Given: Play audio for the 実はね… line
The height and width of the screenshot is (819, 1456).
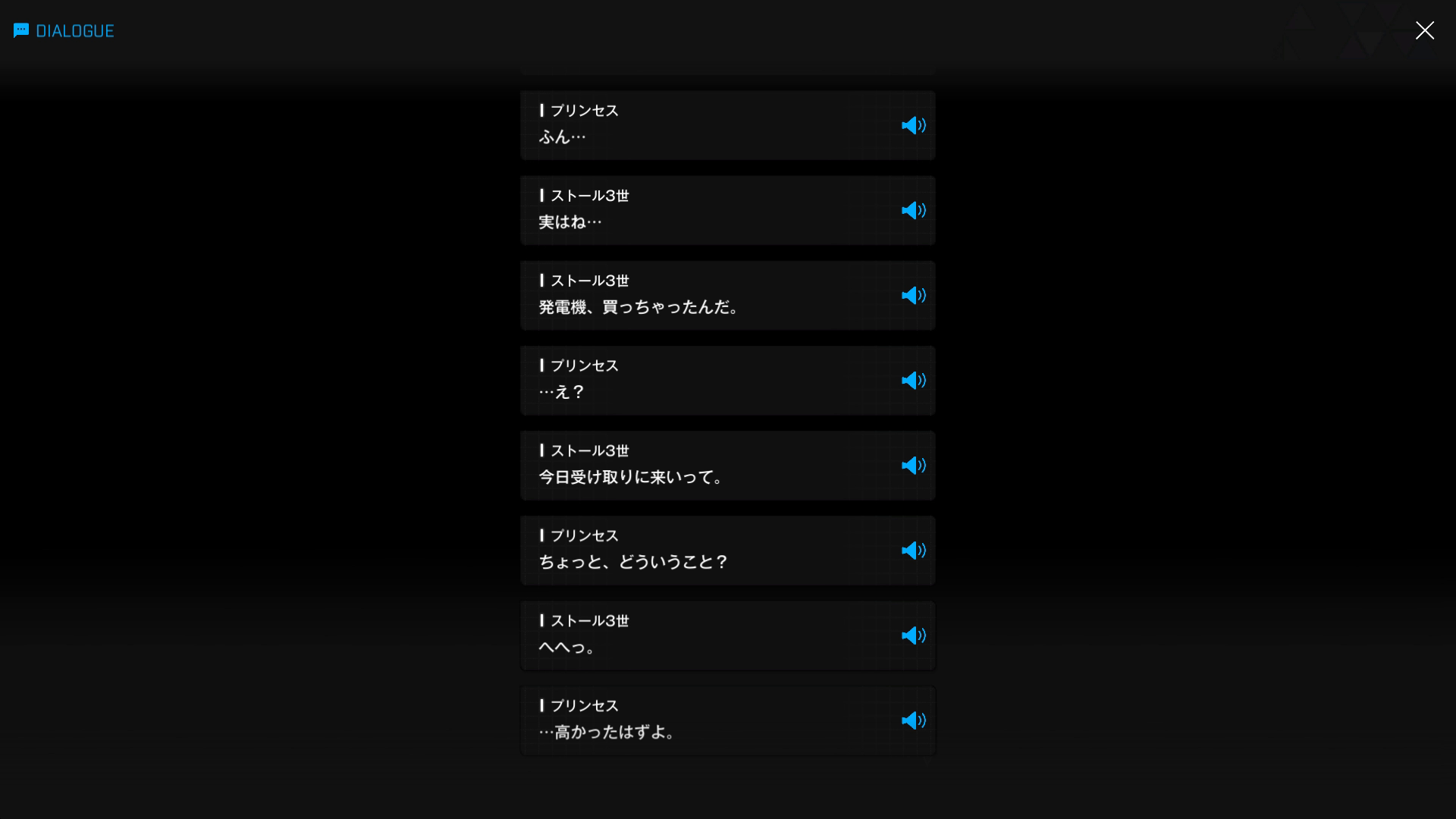Looking at the screenshot, I should pos(913,210).
